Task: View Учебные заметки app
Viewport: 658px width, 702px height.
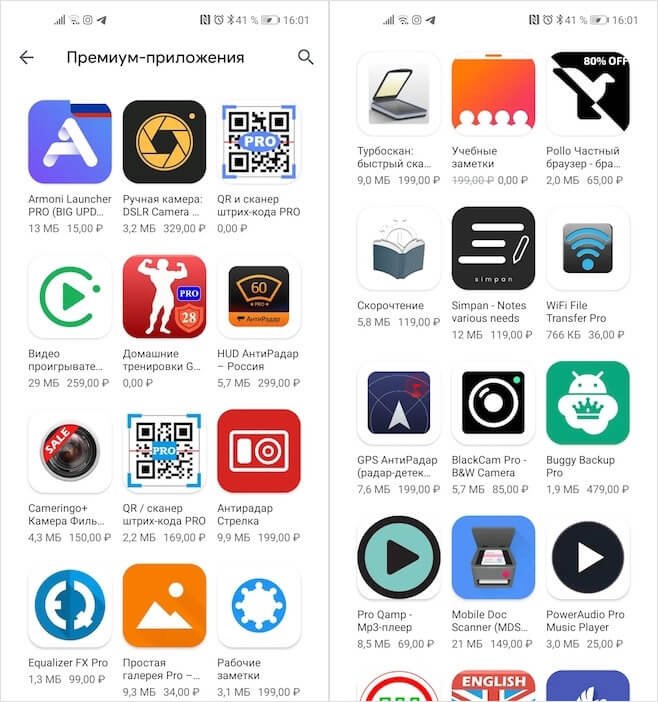Action: [x=493, y=93]
